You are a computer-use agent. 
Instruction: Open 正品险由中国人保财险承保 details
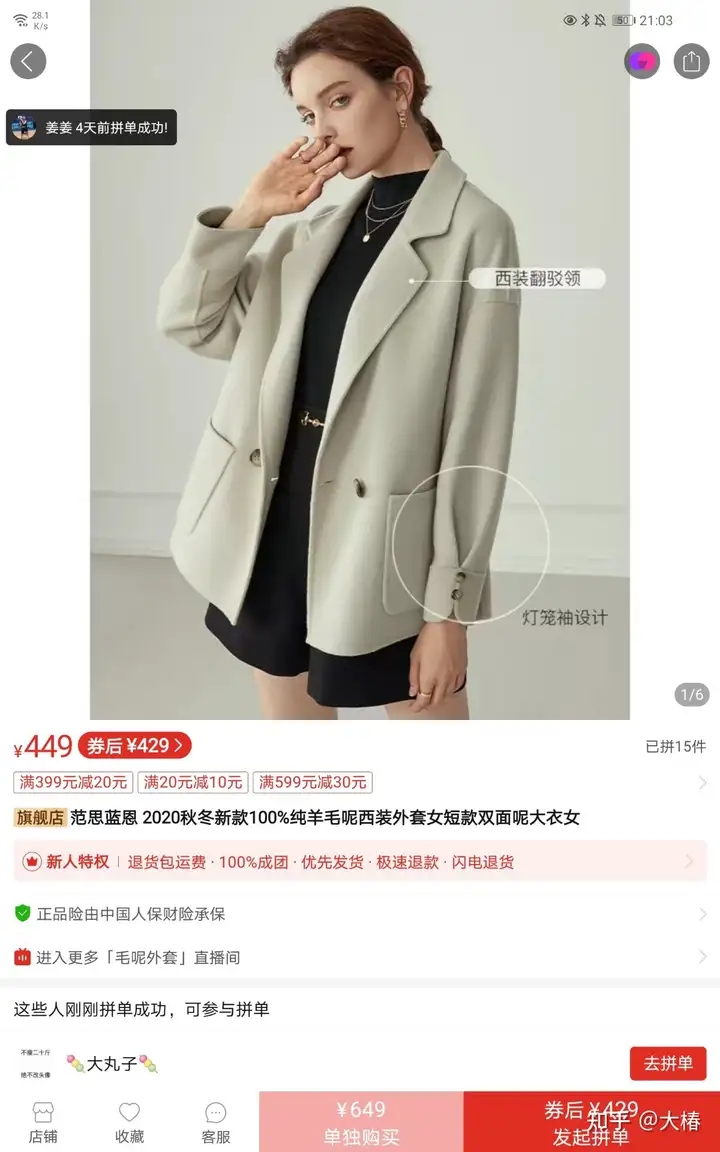(x=360, y=914)
